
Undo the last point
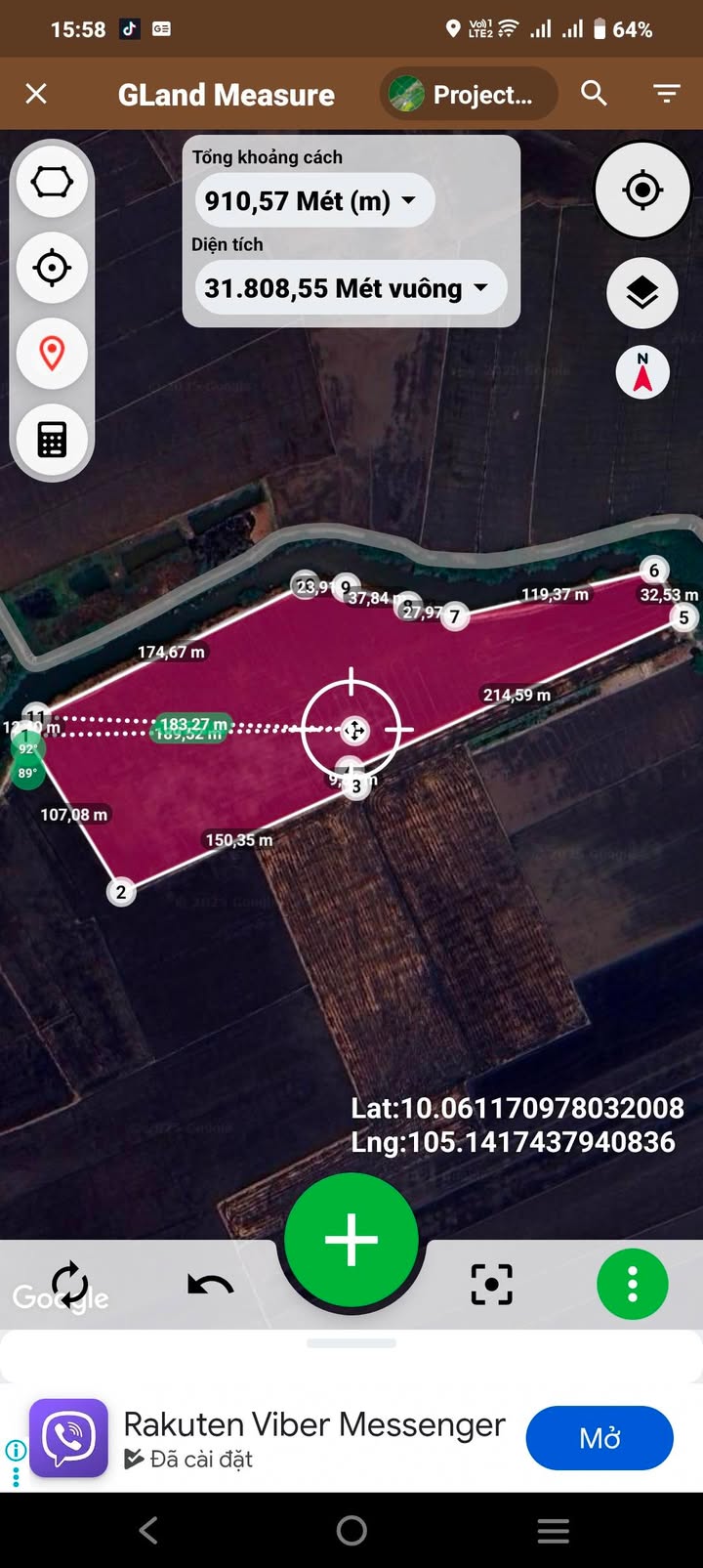[210, 1284]
